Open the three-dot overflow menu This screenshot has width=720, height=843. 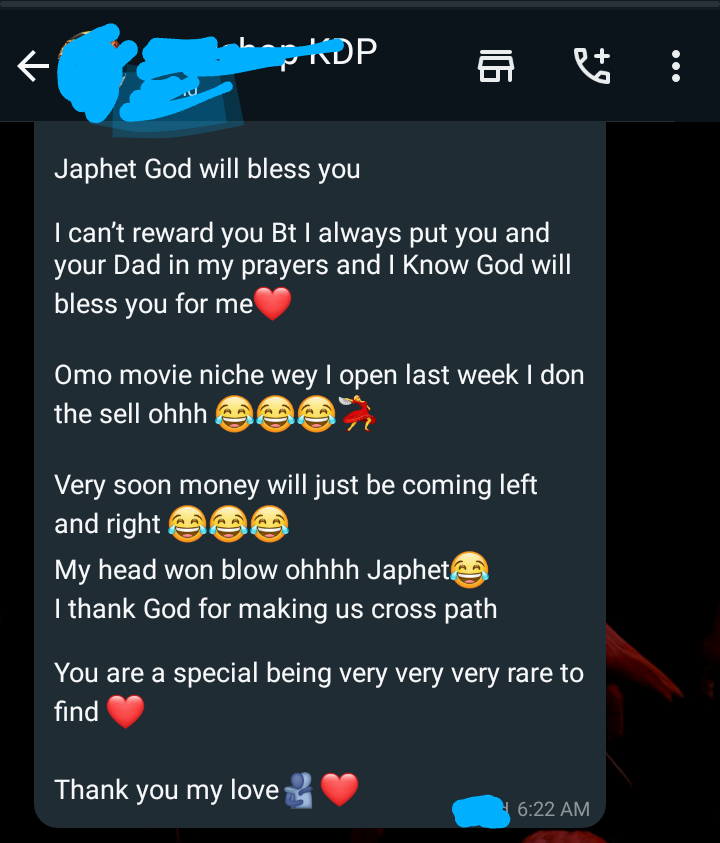point(676,67)
